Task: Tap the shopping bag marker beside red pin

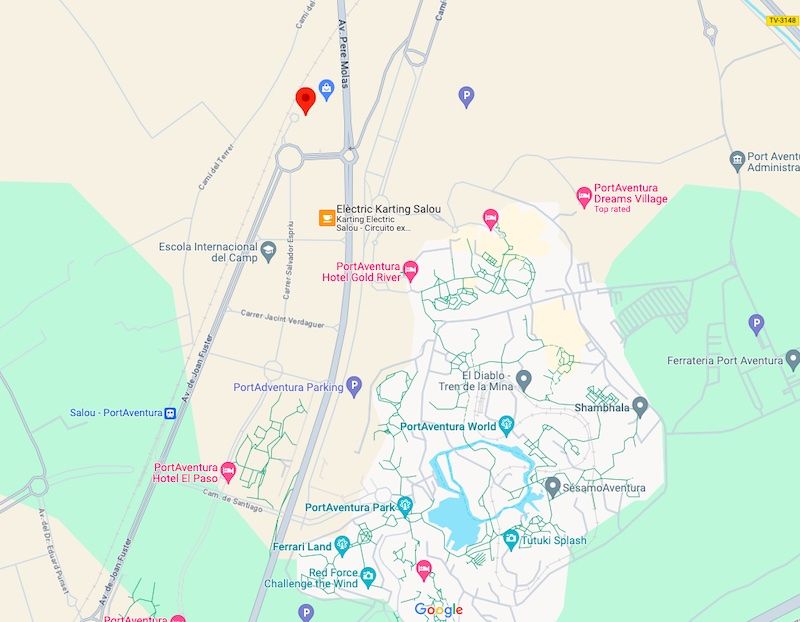Action: coord(326,91)
